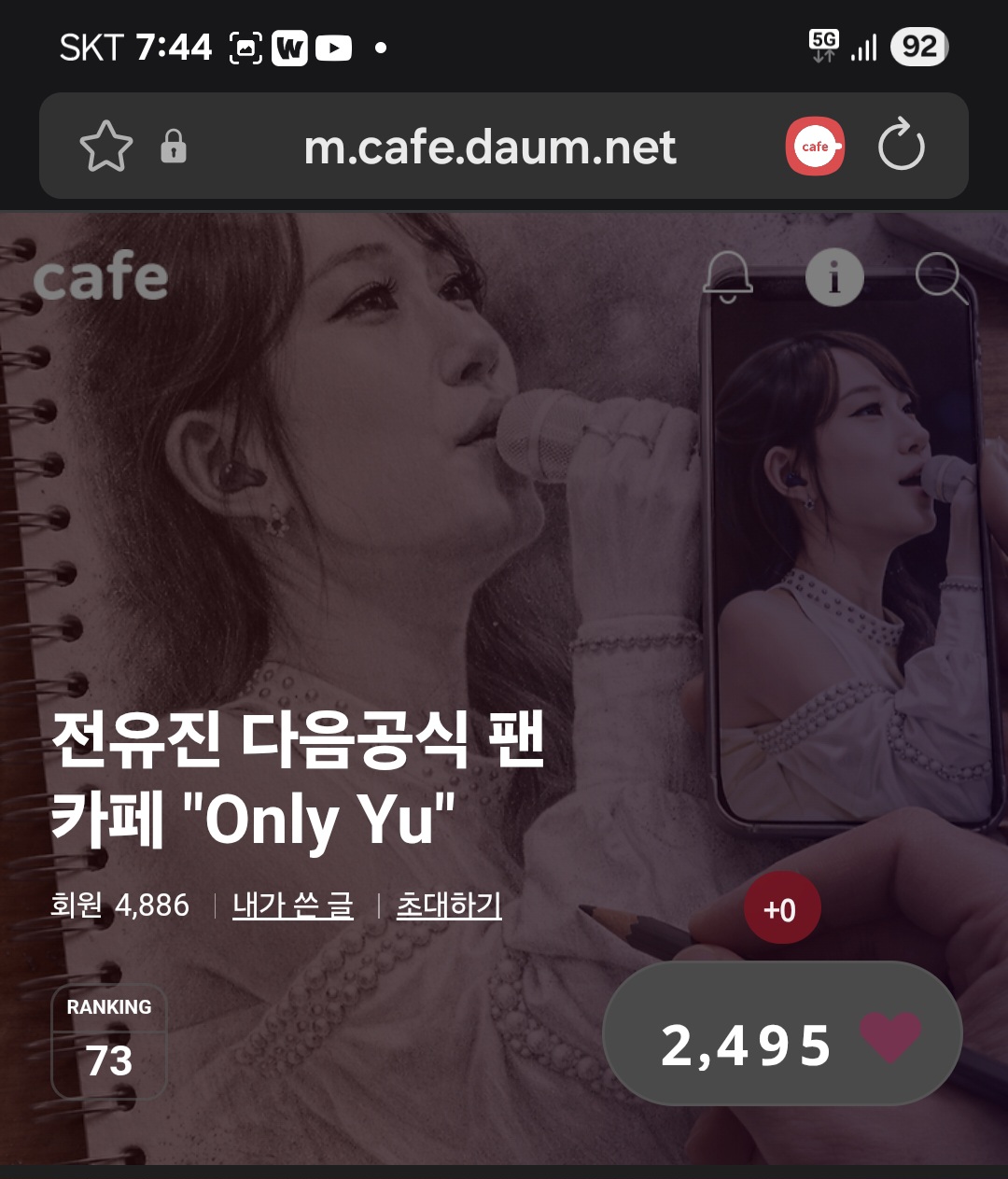Viewport: 1008px width, 1179px height.
Task: Open the RANKING 73 badge
Action: coord(109,1042)
